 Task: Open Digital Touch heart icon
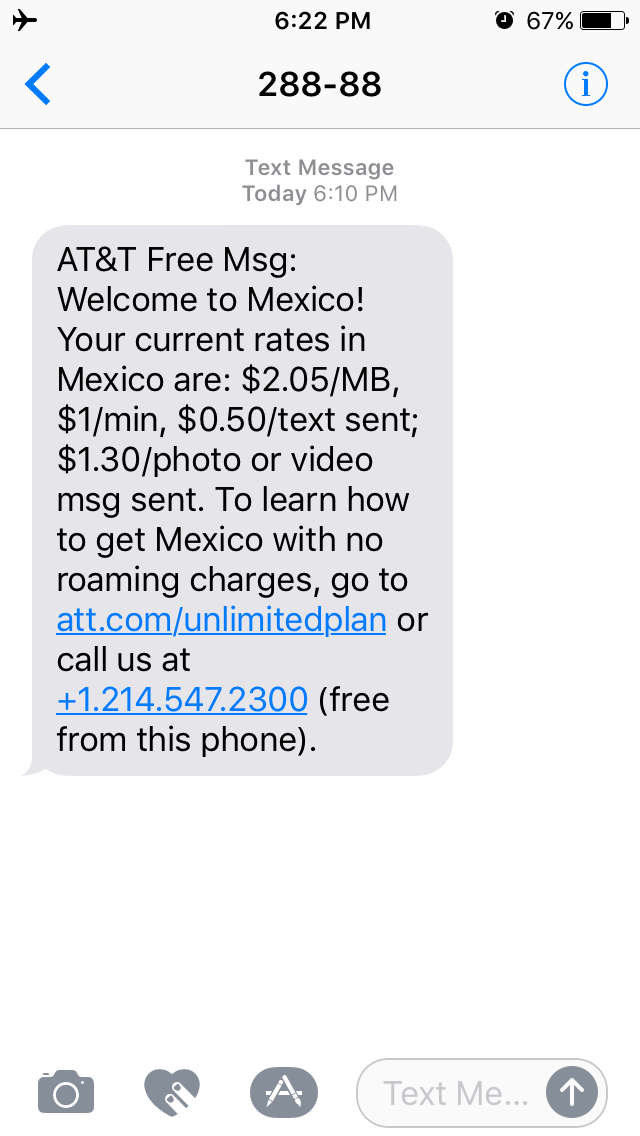(x=172, y=1092)
